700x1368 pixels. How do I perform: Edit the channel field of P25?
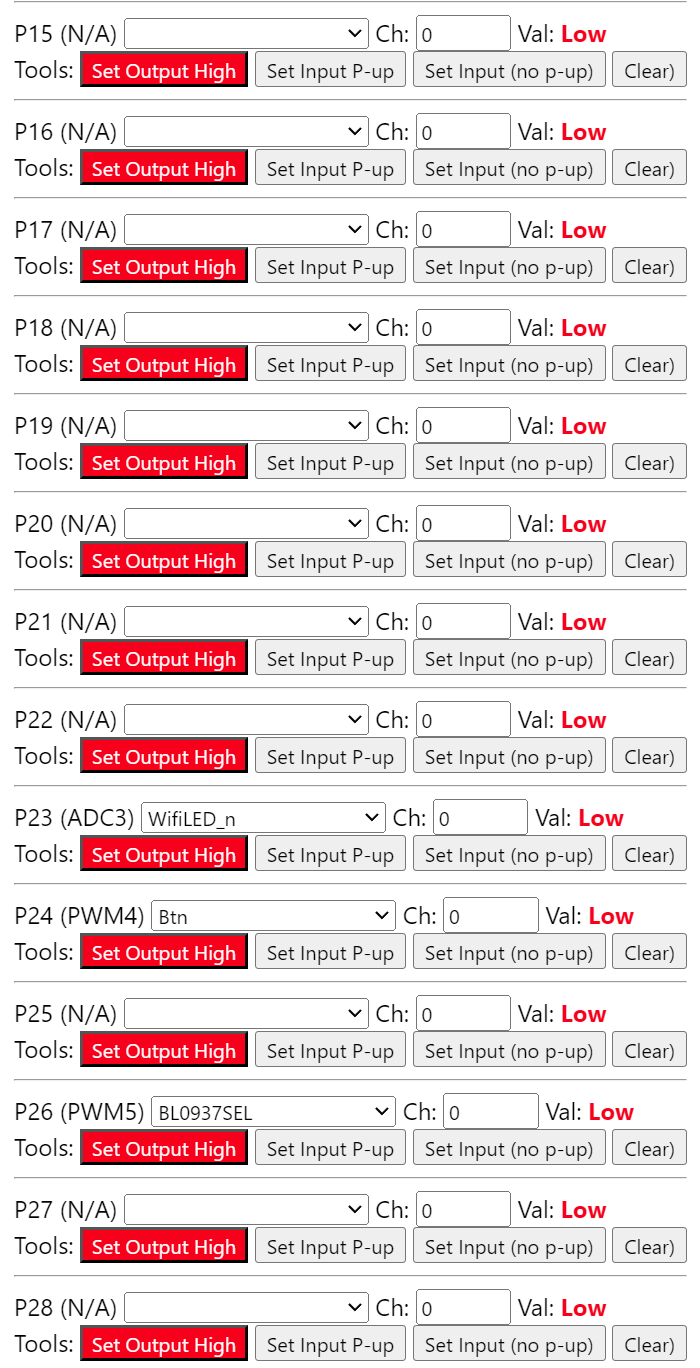tap(463, 1014)
